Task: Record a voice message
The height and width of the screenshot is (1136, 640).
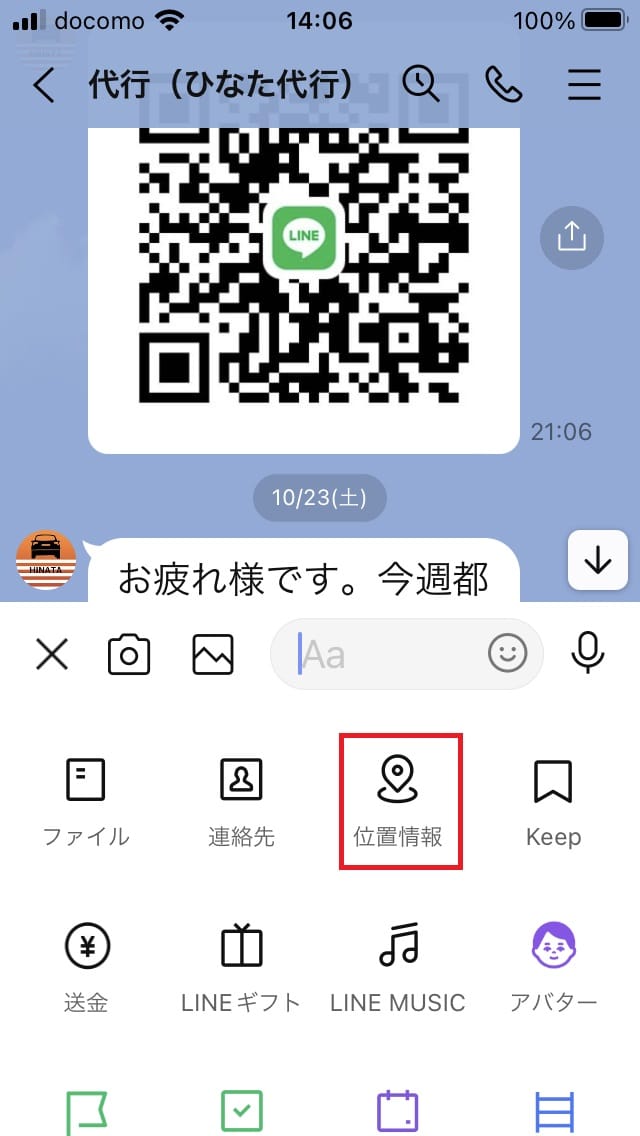Action: coord(587,654)
